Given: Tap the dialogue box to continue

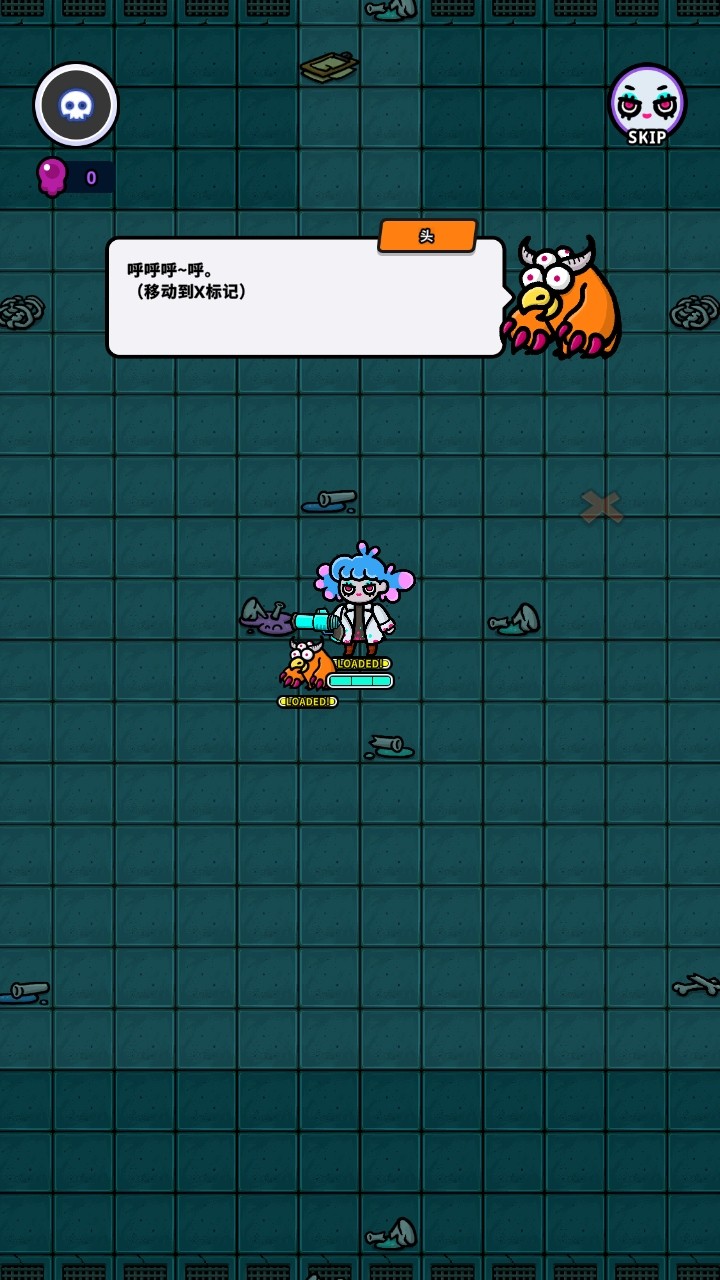Looking at the screenshot, I should pyautogui.click(x=305, y=298).
